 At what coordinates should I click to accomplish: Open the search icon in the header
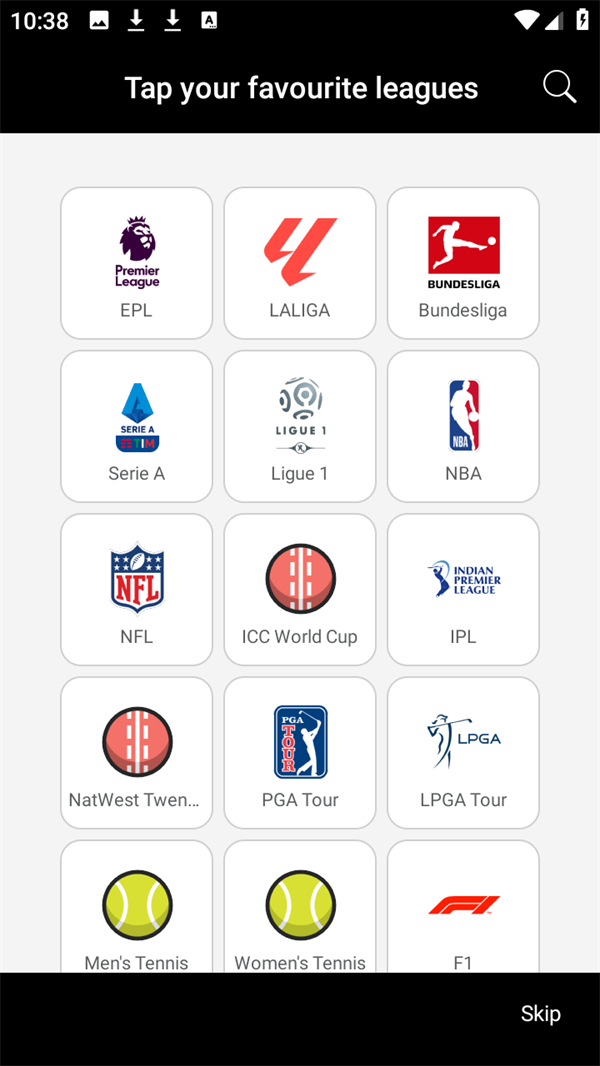click(559, 88)
